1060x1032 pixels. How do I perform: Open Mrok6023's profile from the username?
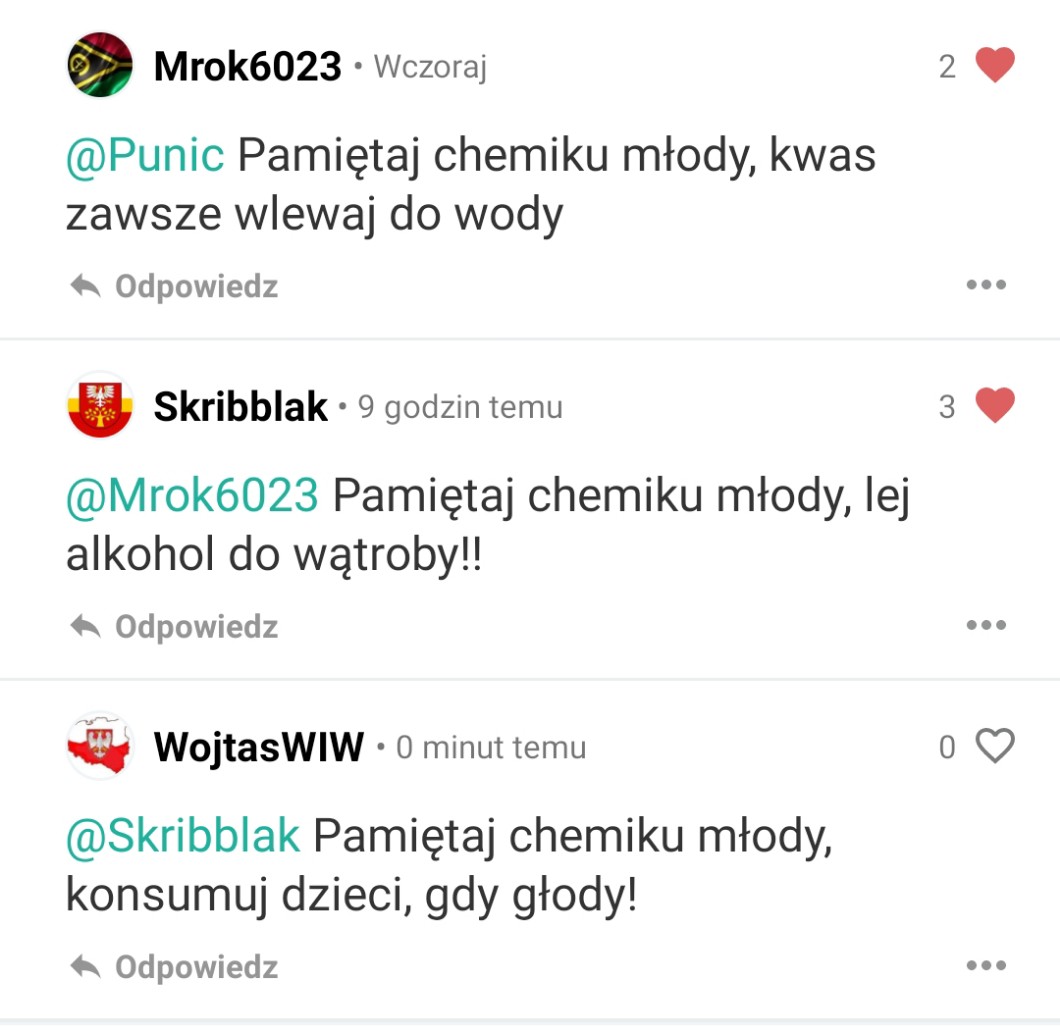[247, 67]
